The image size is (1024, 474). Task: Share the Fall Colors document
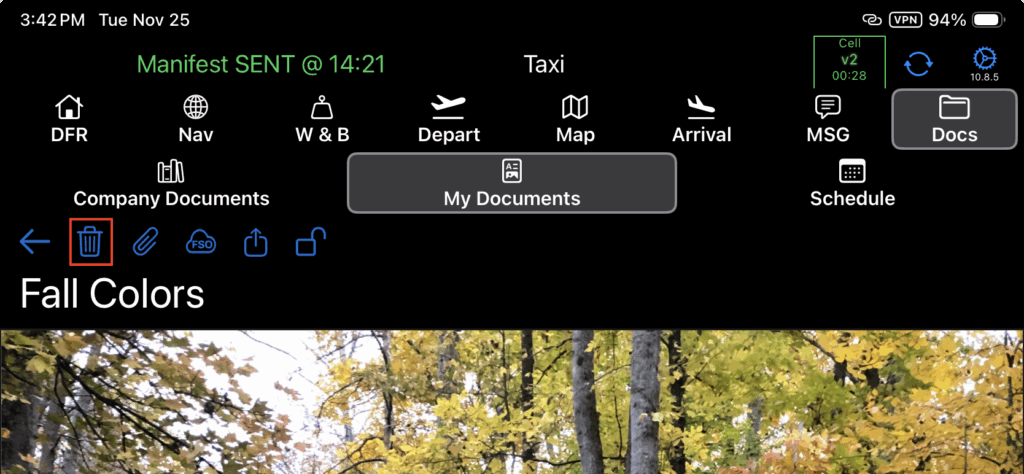pyautogui.click(x=256, y=242)
